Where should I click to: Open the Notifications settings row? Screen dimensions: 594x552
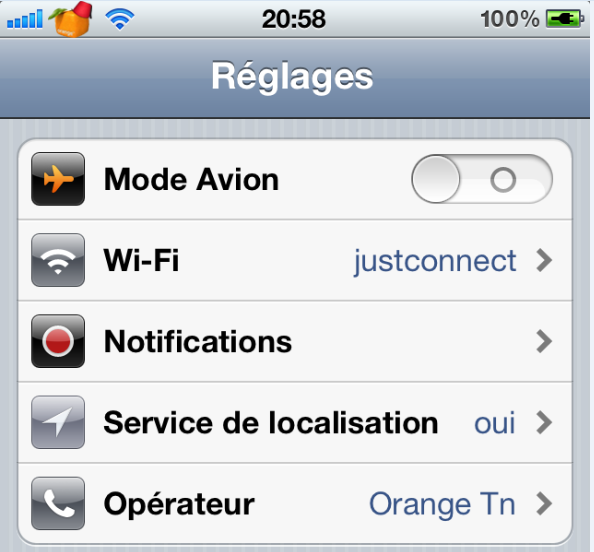pyautogui.click(x=295, y=341)
